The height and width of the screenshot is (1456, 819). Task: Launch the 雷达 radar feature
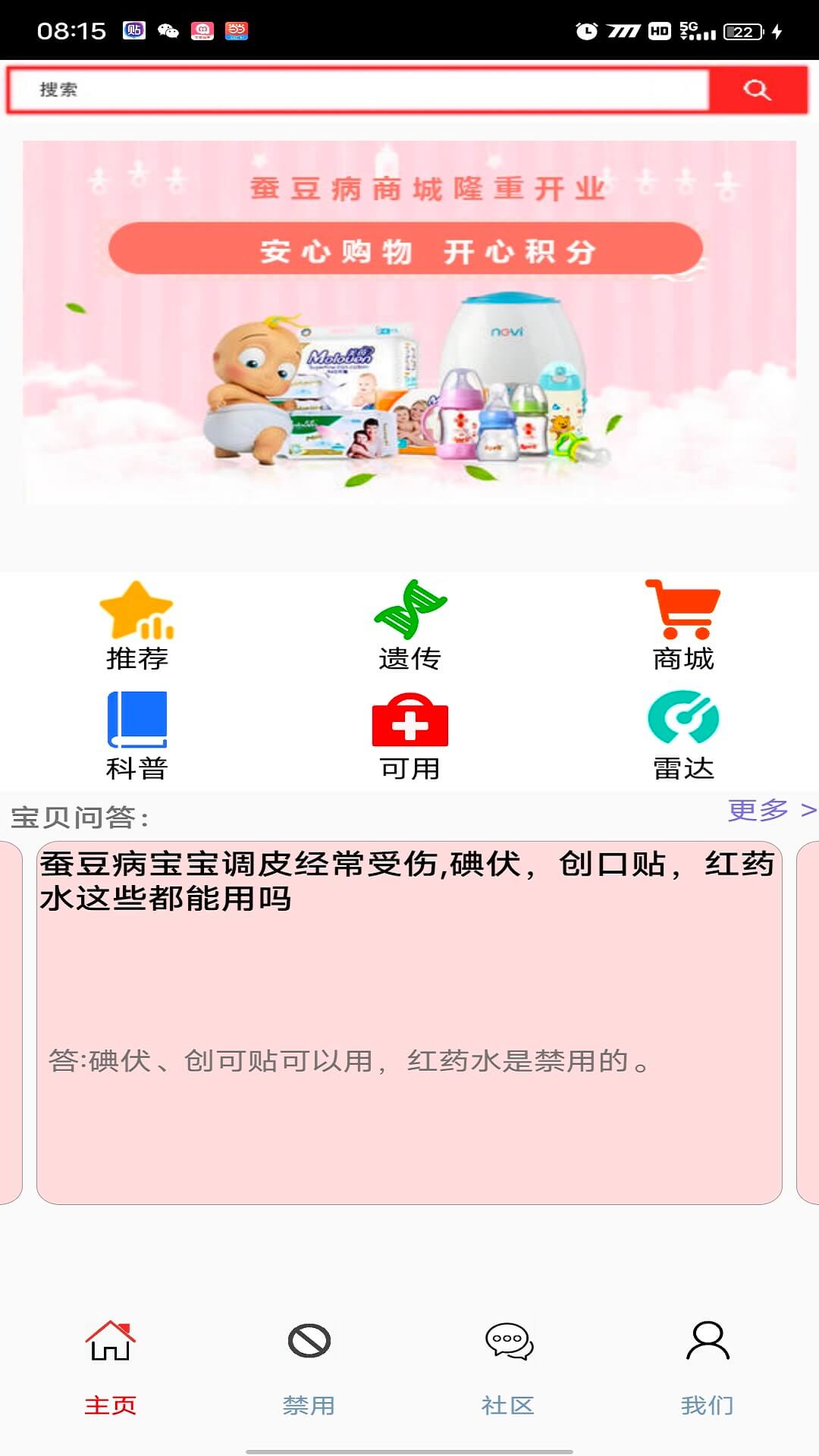pos(682,736)
